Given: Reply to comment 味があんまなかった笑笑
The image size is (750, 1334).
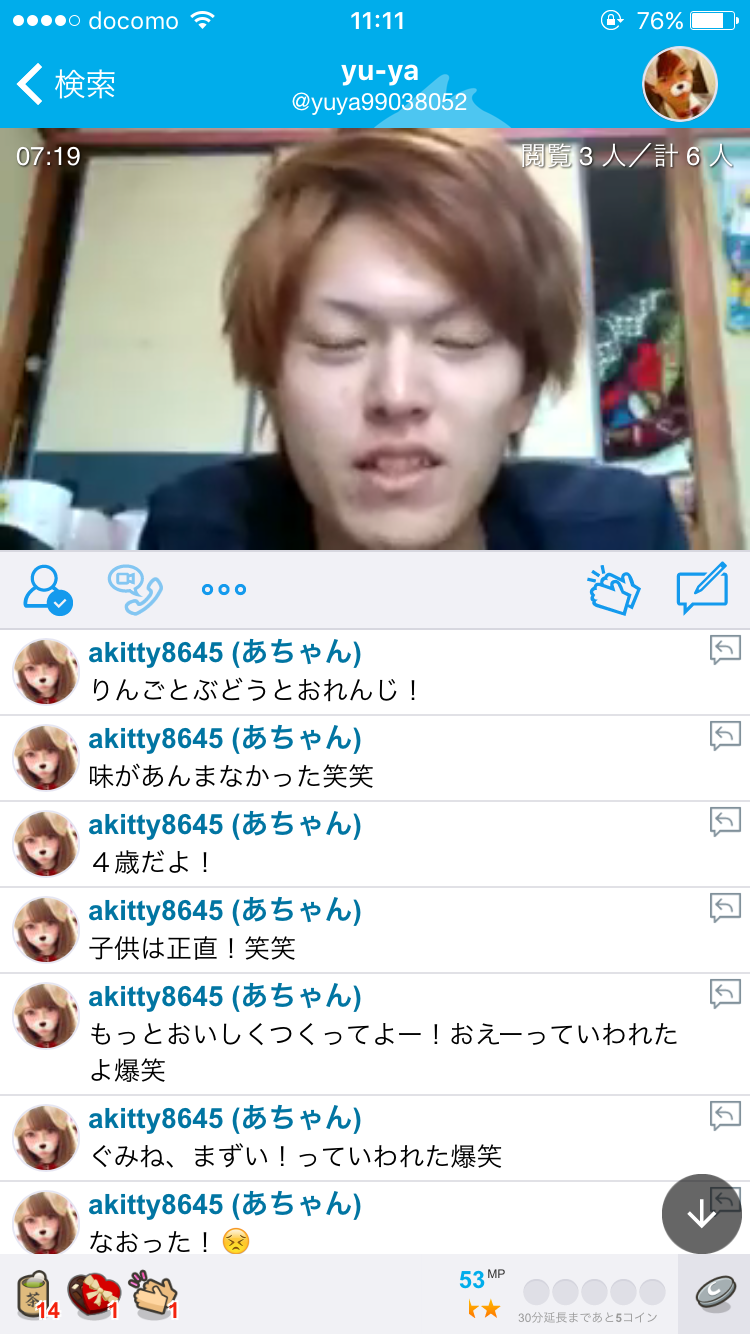Looking at the screenshot, I should click(725, 736).
